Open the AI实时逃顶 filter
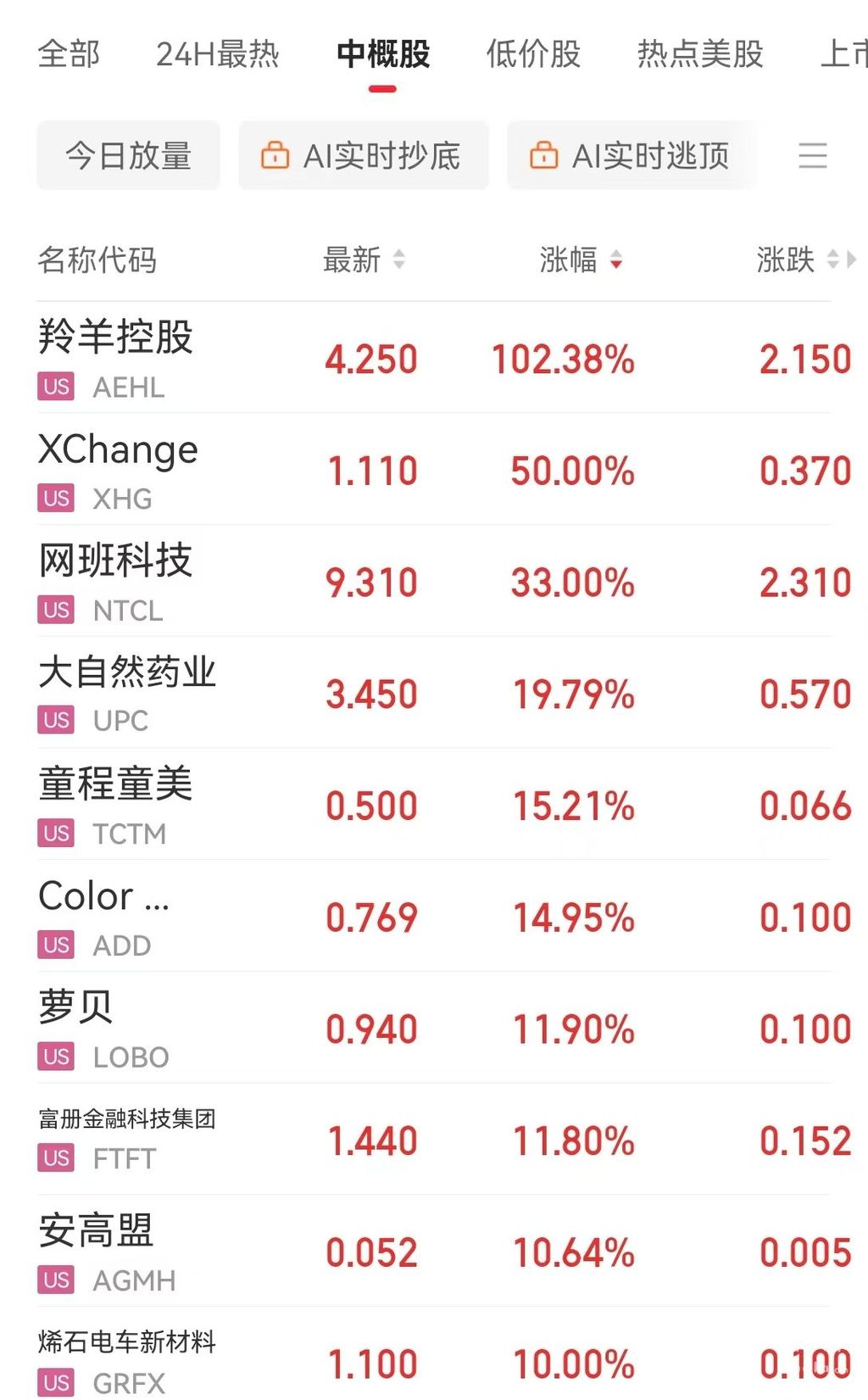 631,156
